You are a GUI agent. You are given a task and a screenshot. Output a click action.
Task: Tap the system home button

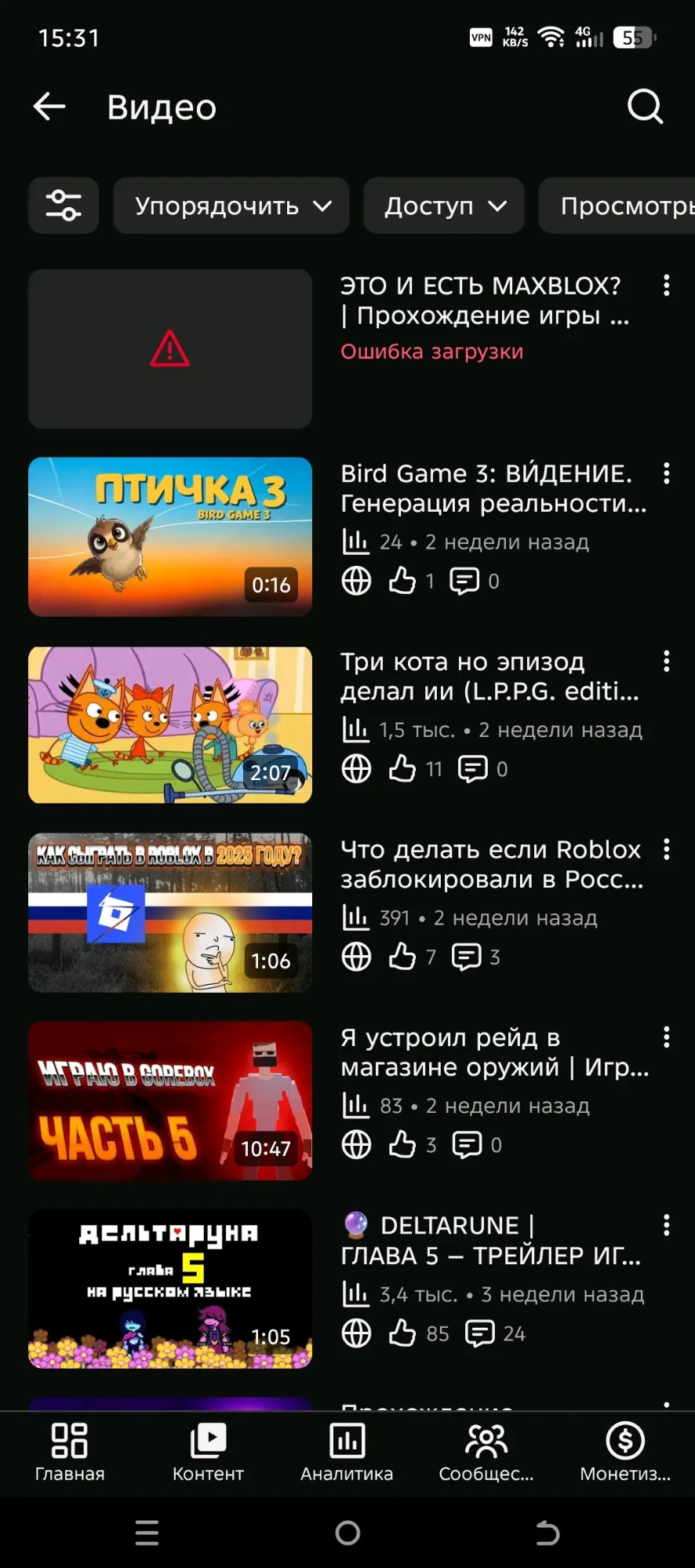[x=347, y=1532]
